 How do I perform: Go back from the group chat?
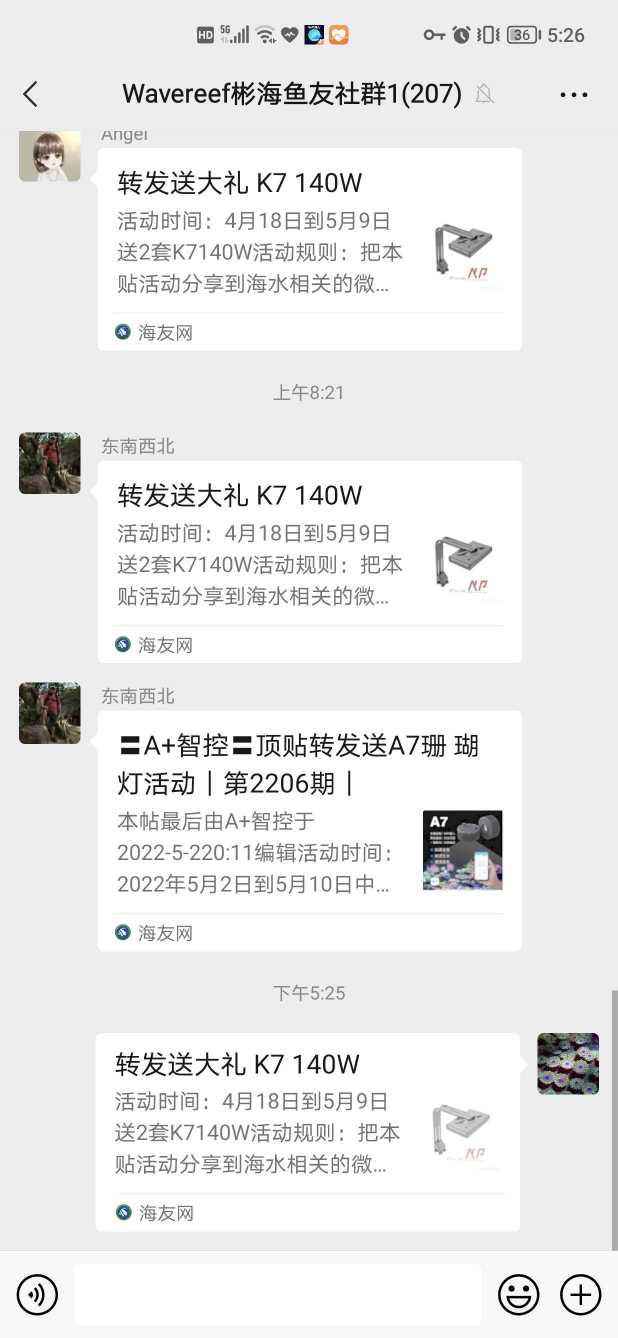coord(30,94)
